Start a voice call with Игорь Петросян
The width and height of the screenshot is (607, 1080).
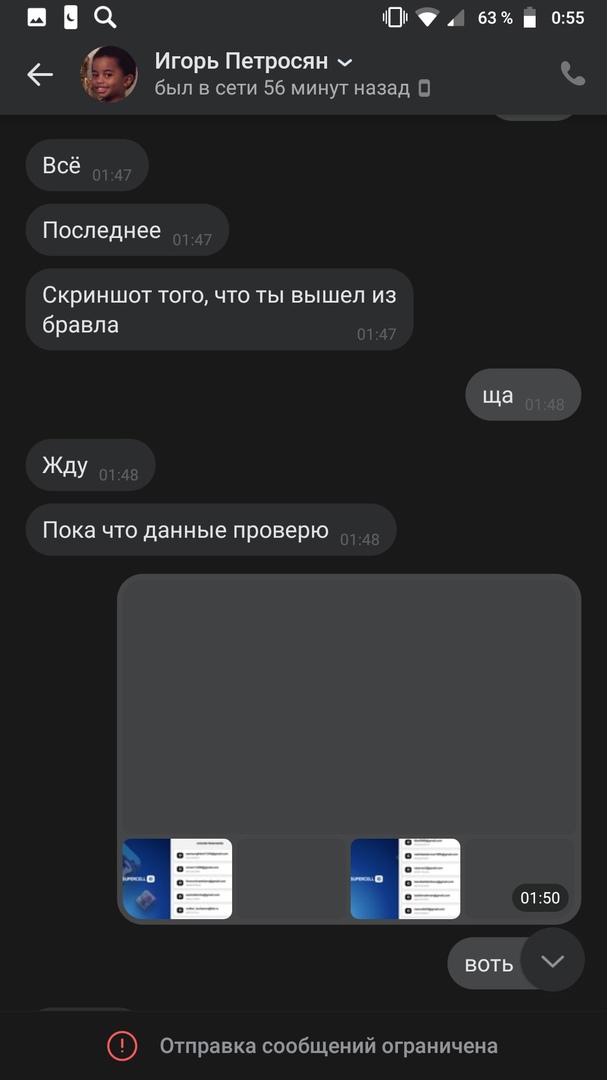click(572, 74)
